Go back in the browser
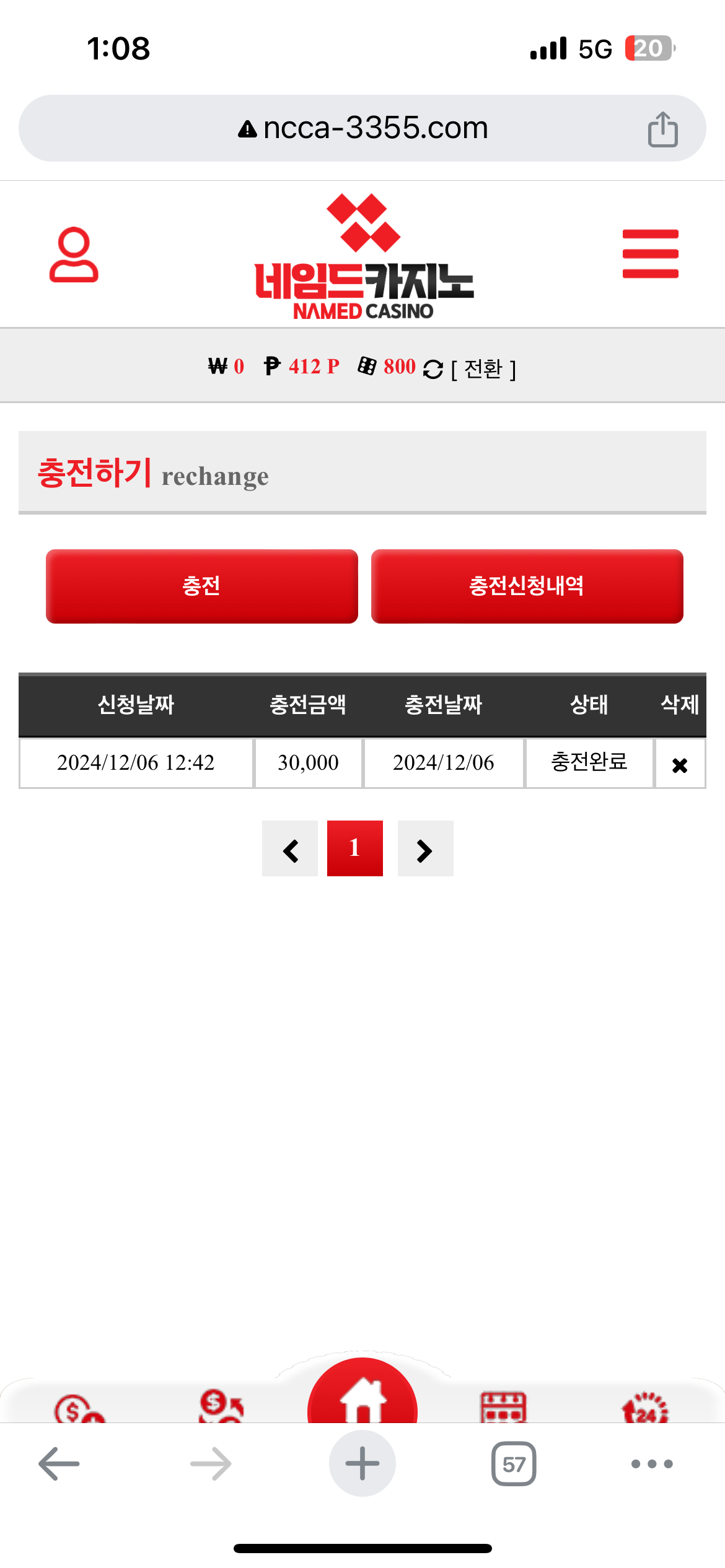This screenshot has height=1568, width=725. click(x=59, y=1464)
